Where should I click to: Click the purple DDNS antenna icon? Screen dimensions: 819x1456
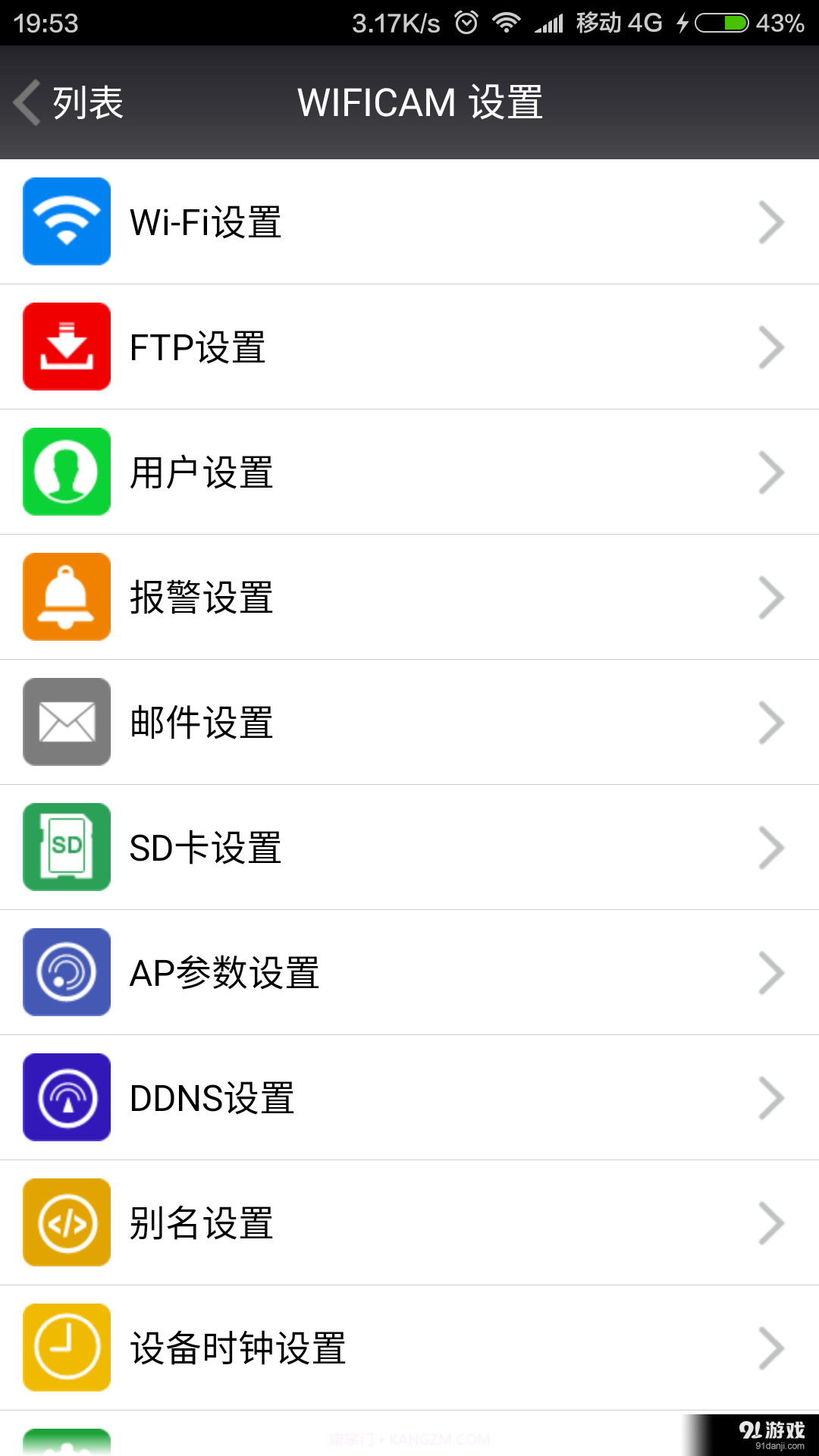pos(67,1097)
